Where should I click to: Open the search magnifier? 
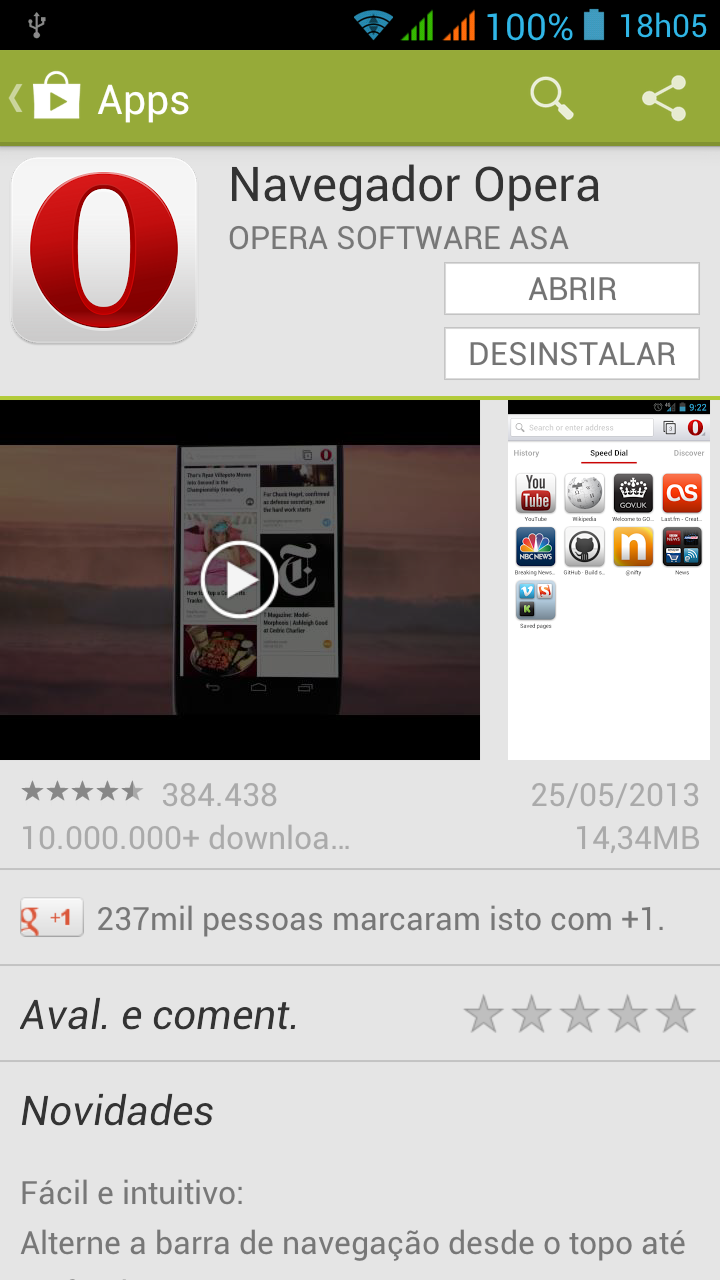pyautogui.click(x=551, y=98)
